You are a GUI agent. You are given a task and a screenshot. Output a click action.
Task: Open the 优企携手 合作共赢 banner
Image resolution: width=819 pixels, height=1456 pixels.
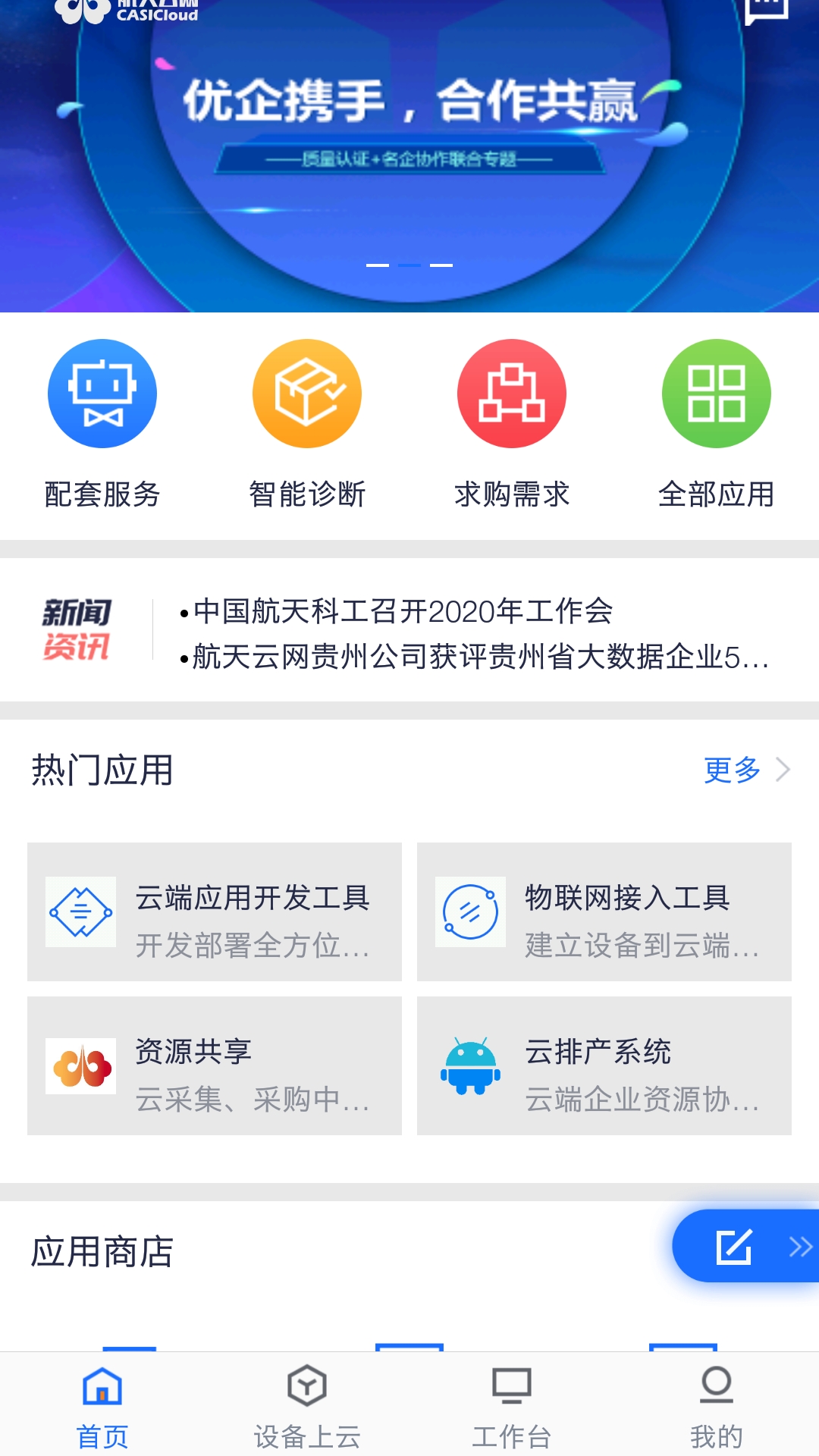pos(409,152)
